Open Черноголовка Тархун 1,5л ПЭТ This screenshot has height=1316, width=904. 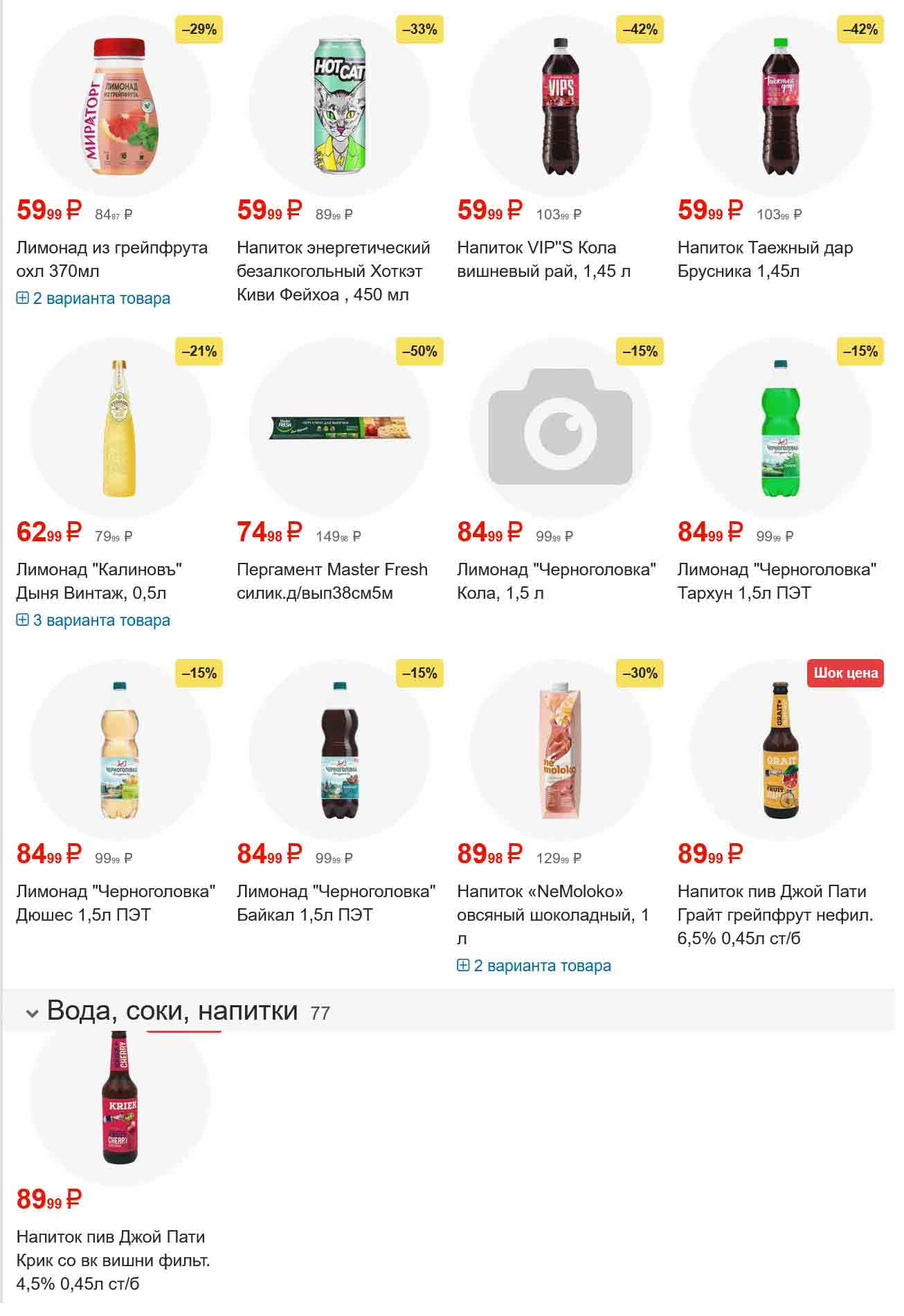coord(776,580)
